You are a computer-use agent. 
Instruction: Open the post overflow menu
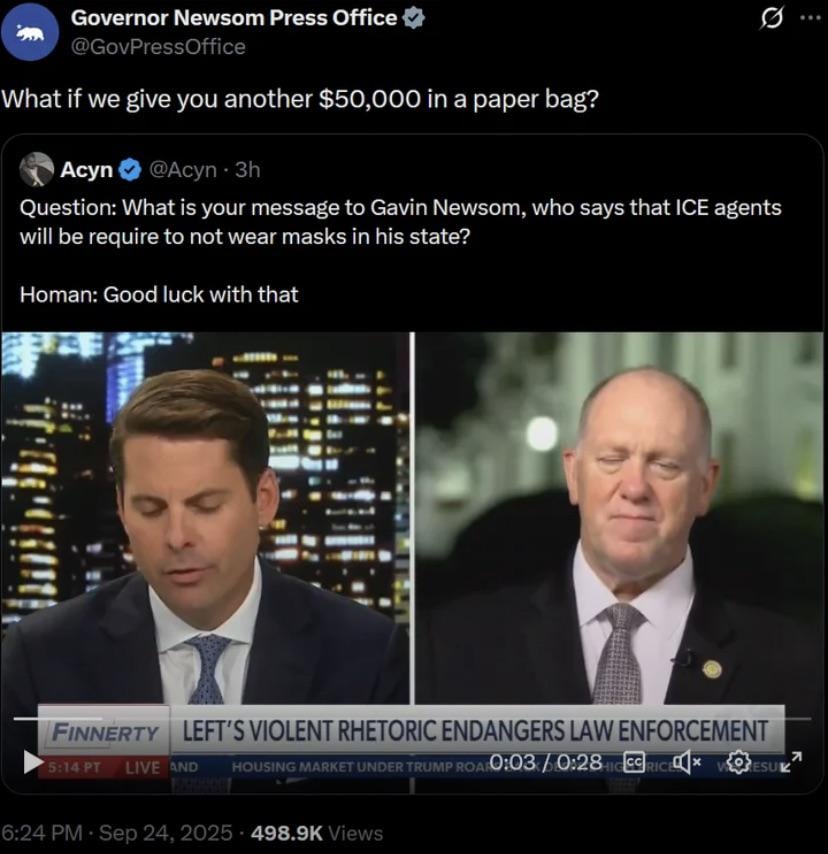click(x=808, y=18)
